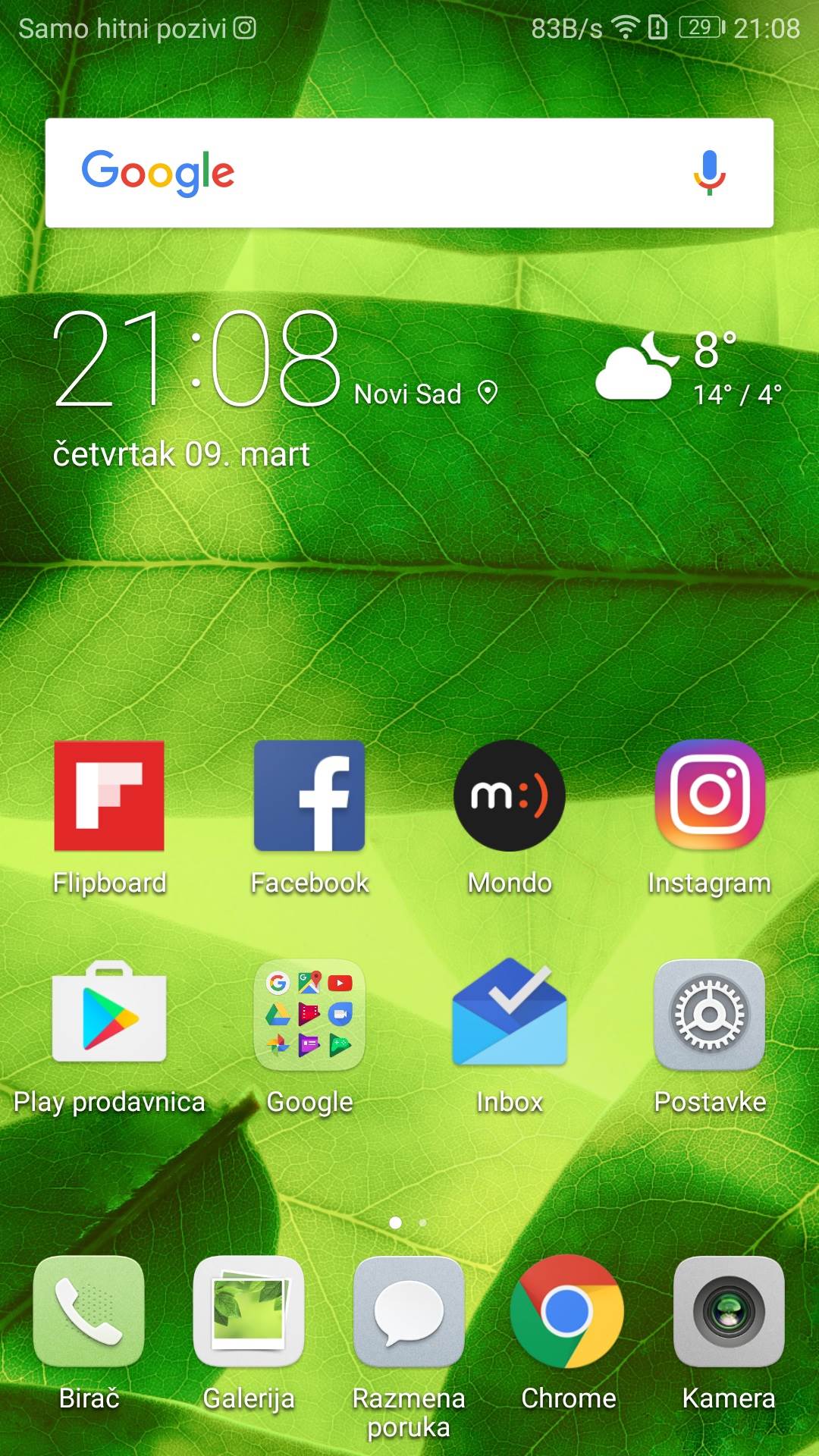The height and width of the screenshot is (1456, 819).
Task: Launch the Chrome browser
Action: [568, 1312]
